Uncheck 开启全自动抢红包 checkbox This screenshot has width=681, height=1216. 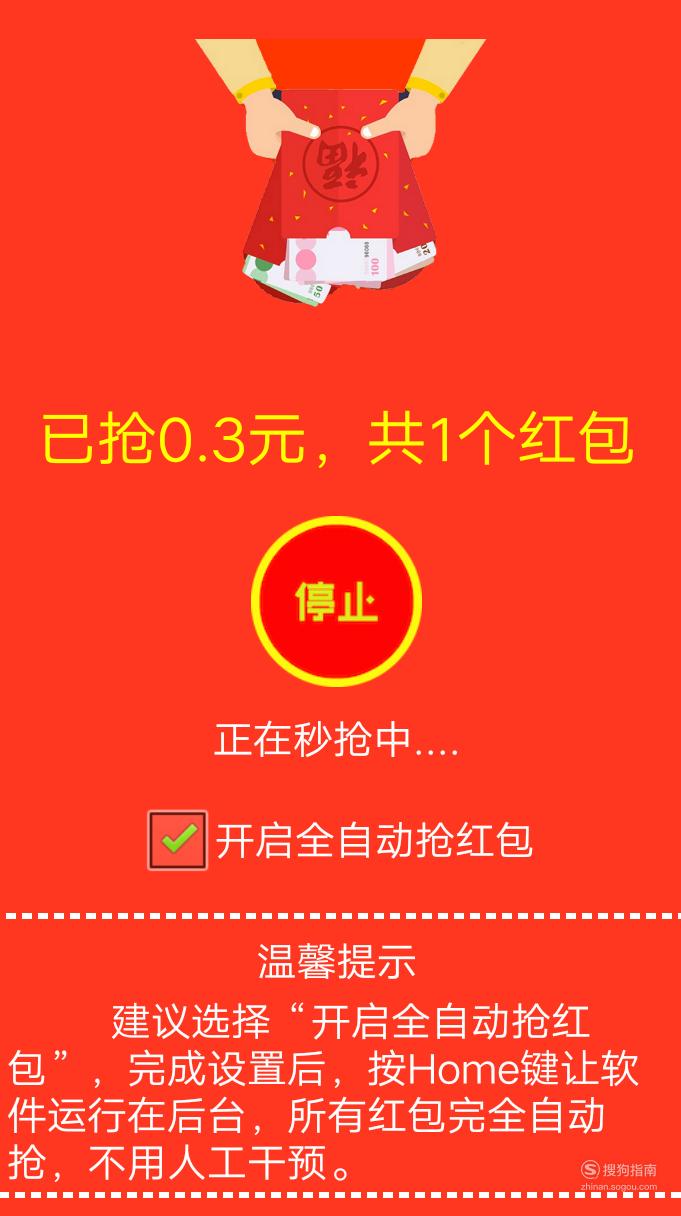pos(178,840)
